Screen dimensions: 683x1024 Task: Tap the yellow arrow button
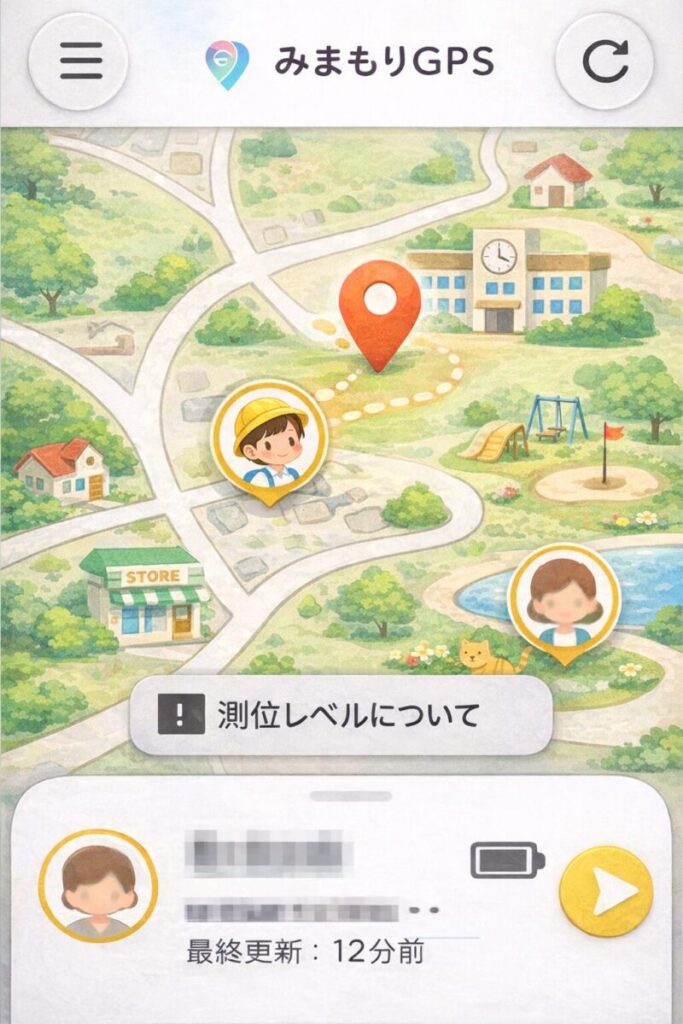click(x=605, y=892)
